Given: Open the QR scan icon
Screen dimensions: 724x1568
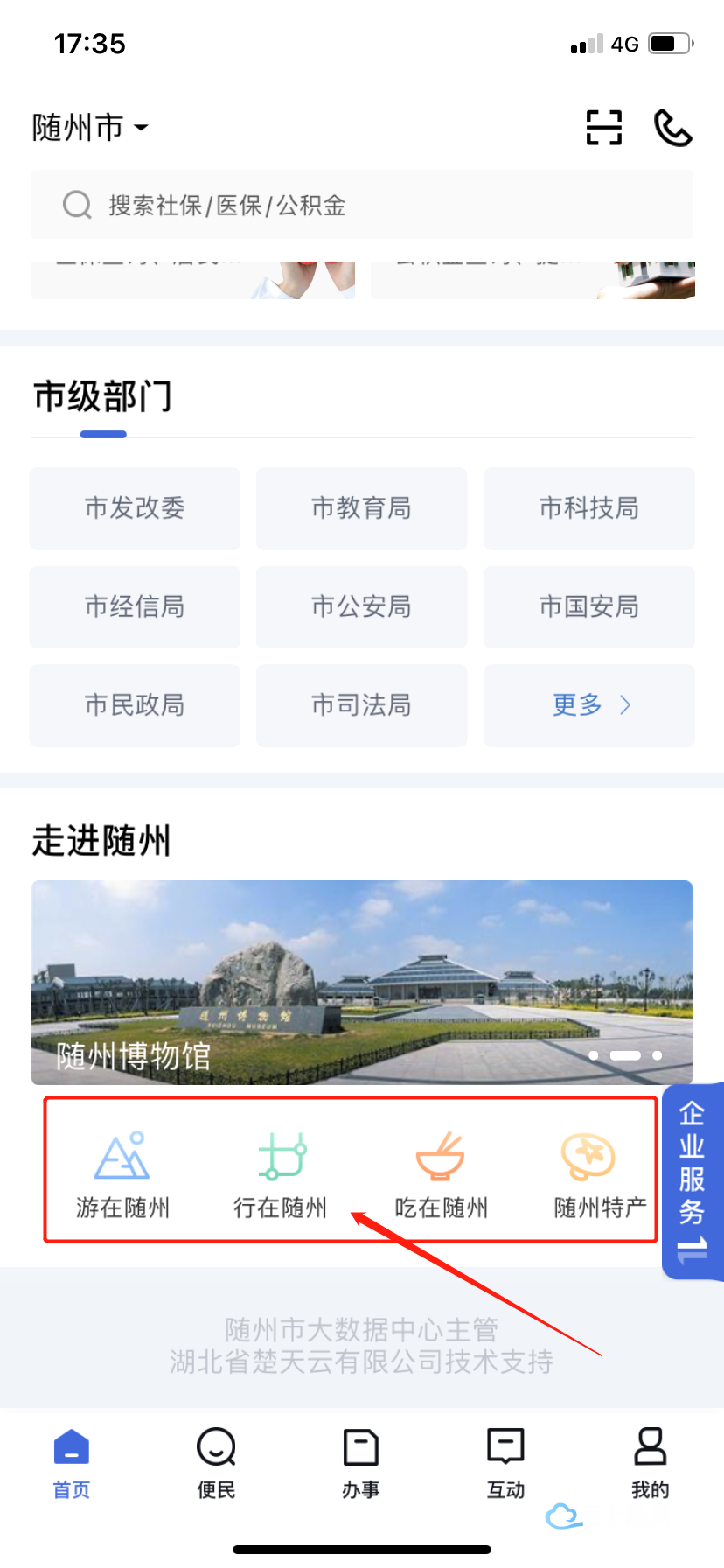Looking at the screenshot, I should (603, 128).
